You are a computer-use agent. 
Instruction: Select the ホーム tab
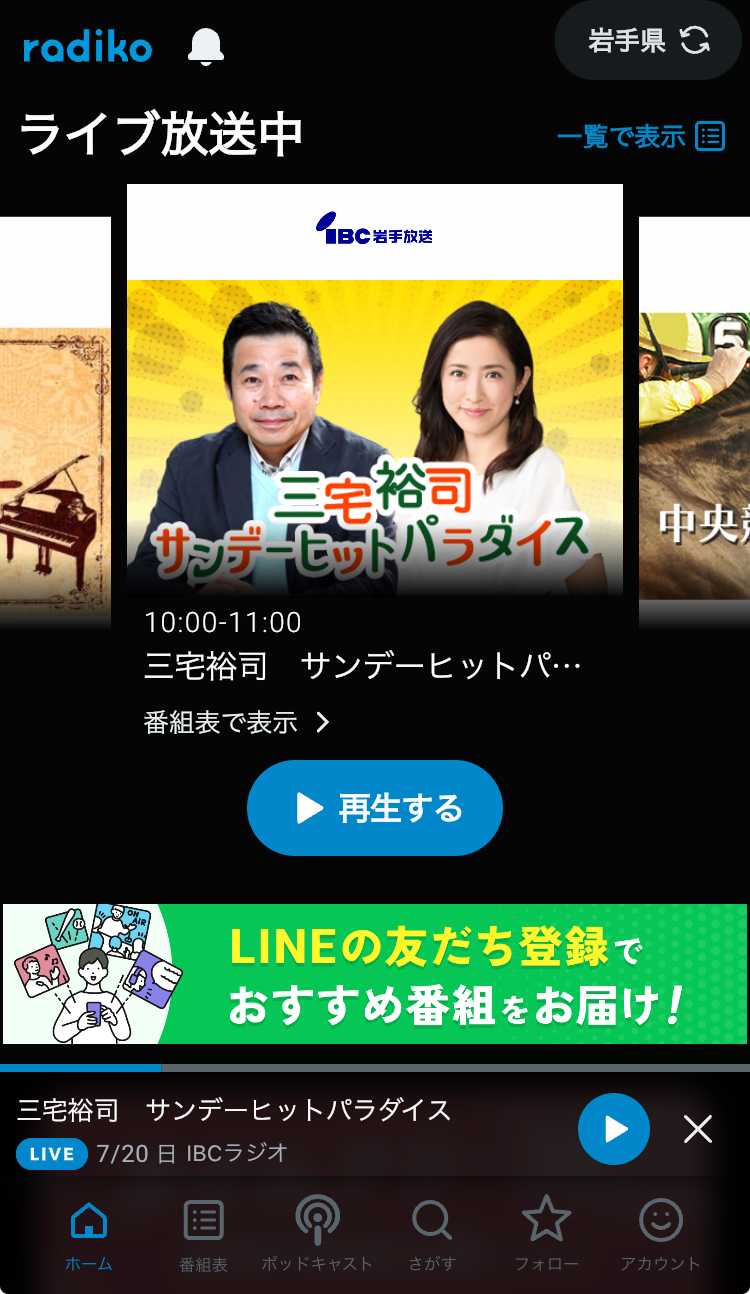coord(88,1230)
